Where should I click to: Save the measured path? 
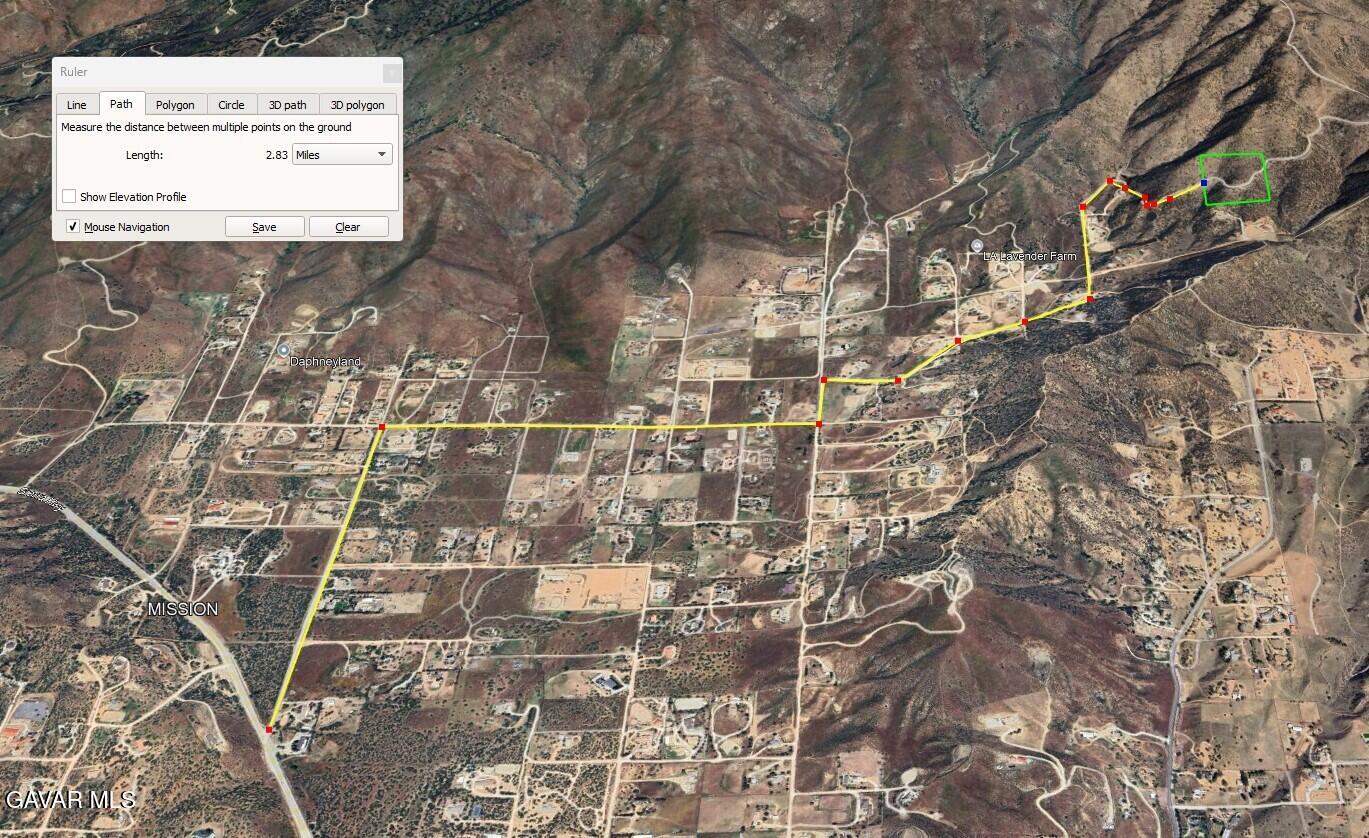point(264,227)
